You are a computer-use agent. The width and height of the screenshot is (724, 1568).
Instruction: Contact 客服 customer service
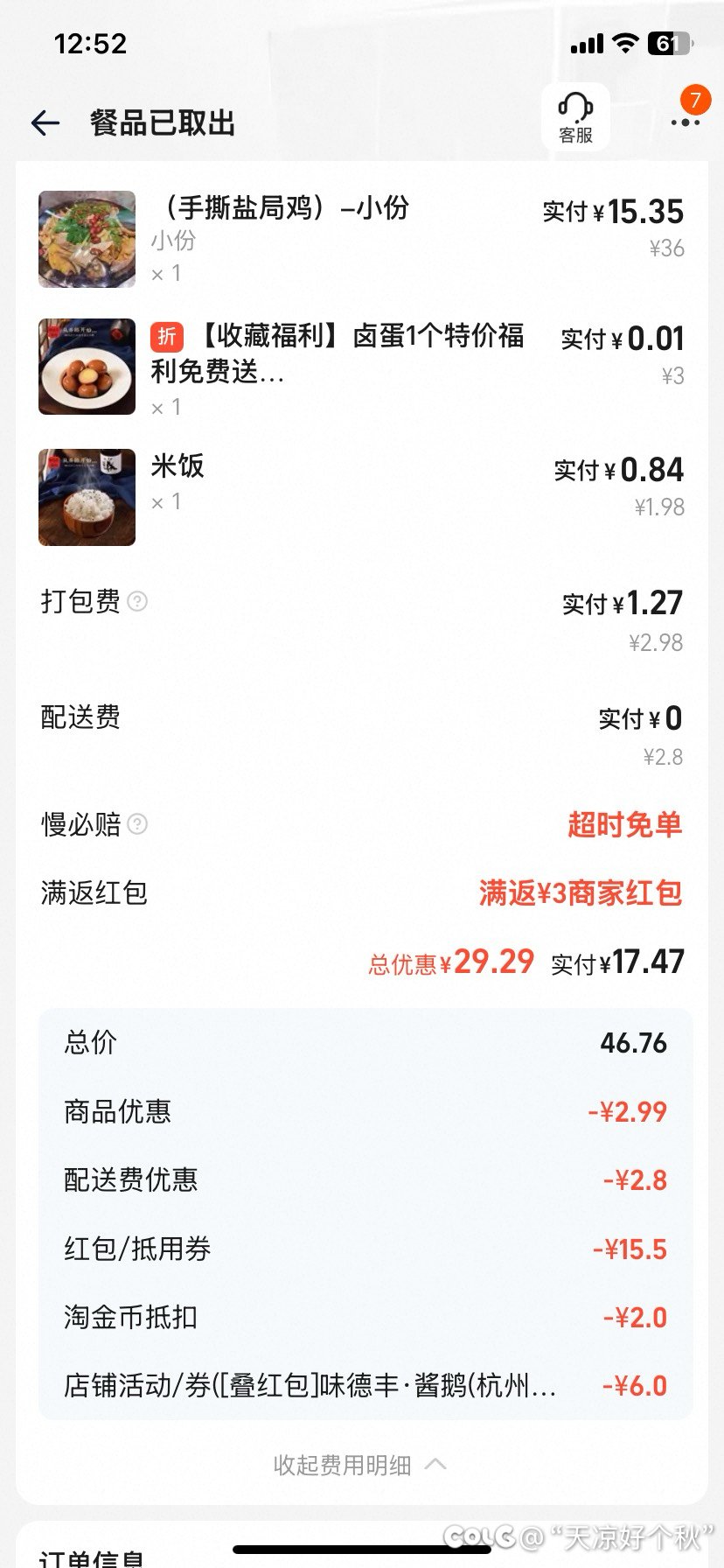575,118
